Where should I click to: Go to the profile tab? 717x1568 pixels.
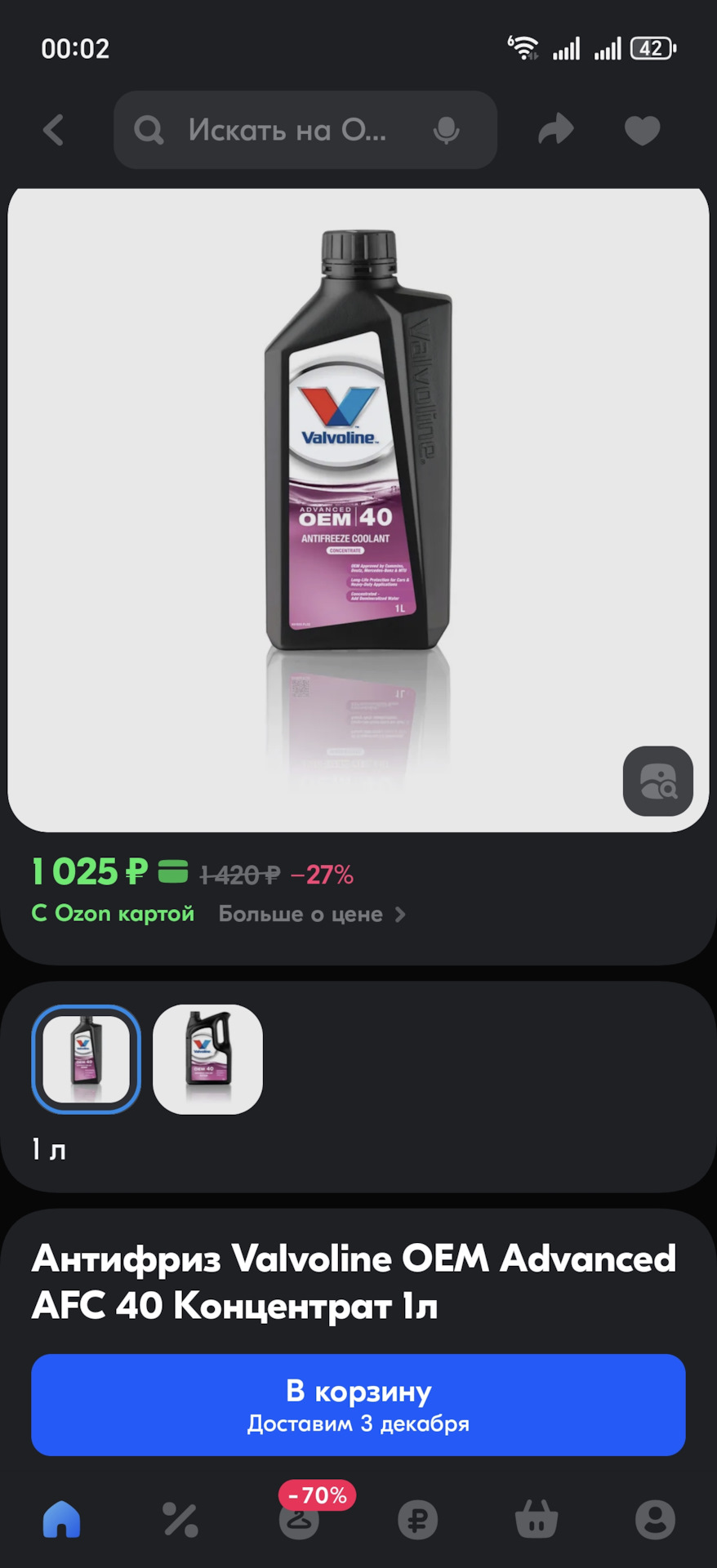655,1519
